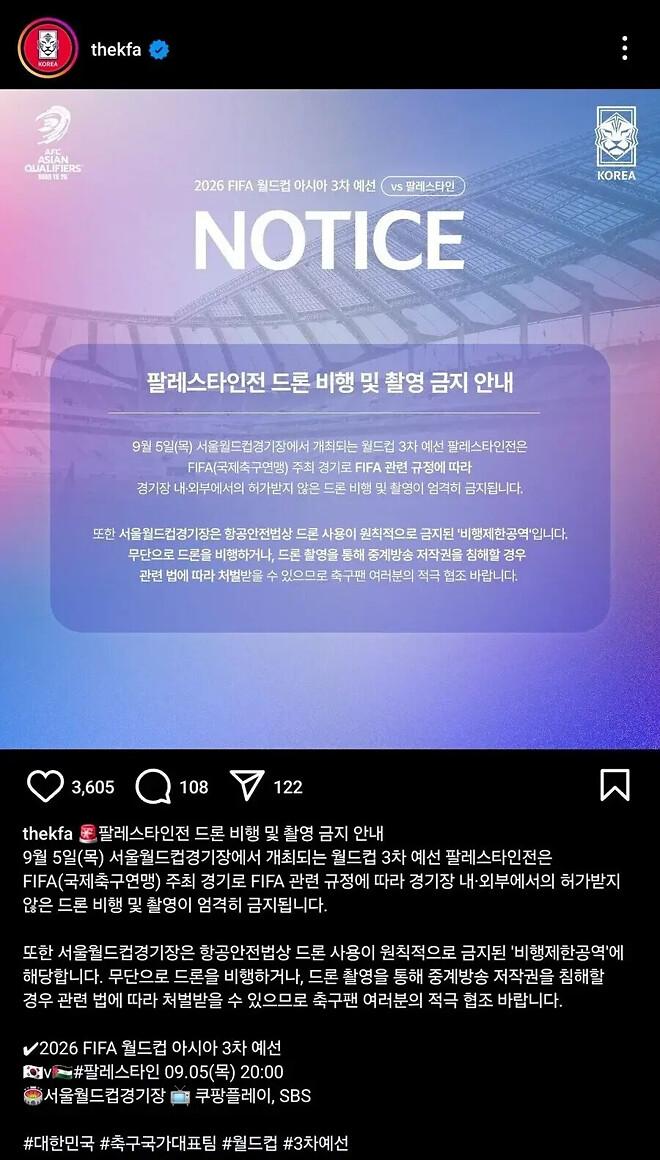Open the NOTICE post image
Image resolution: width=660 pixels, height=1160 pixels.
[x=330, y=419]
